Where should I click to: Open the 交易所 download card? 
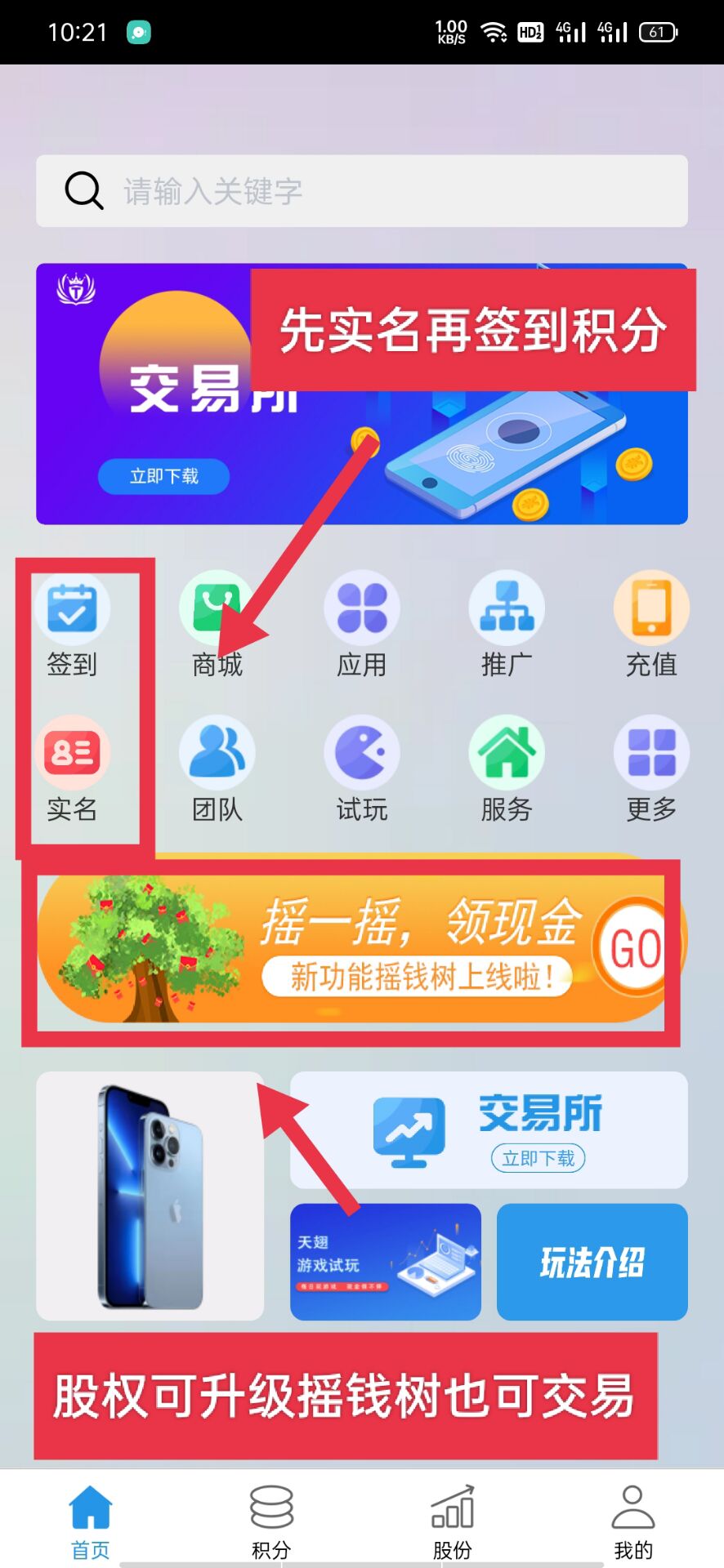(489, 1130)
